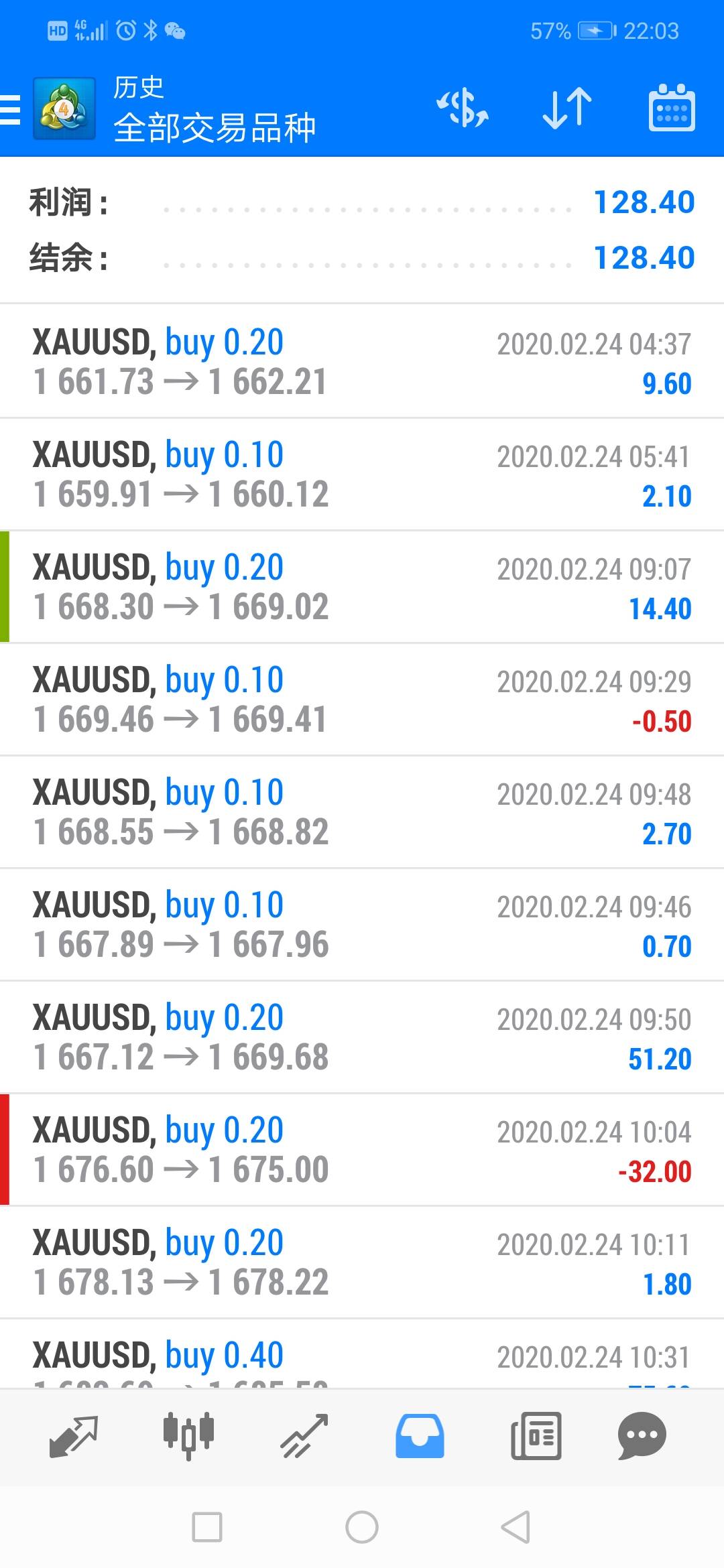Open the trade with 14.40 profit
Screen dimensions: 724x1568
(x=362, y=587)
